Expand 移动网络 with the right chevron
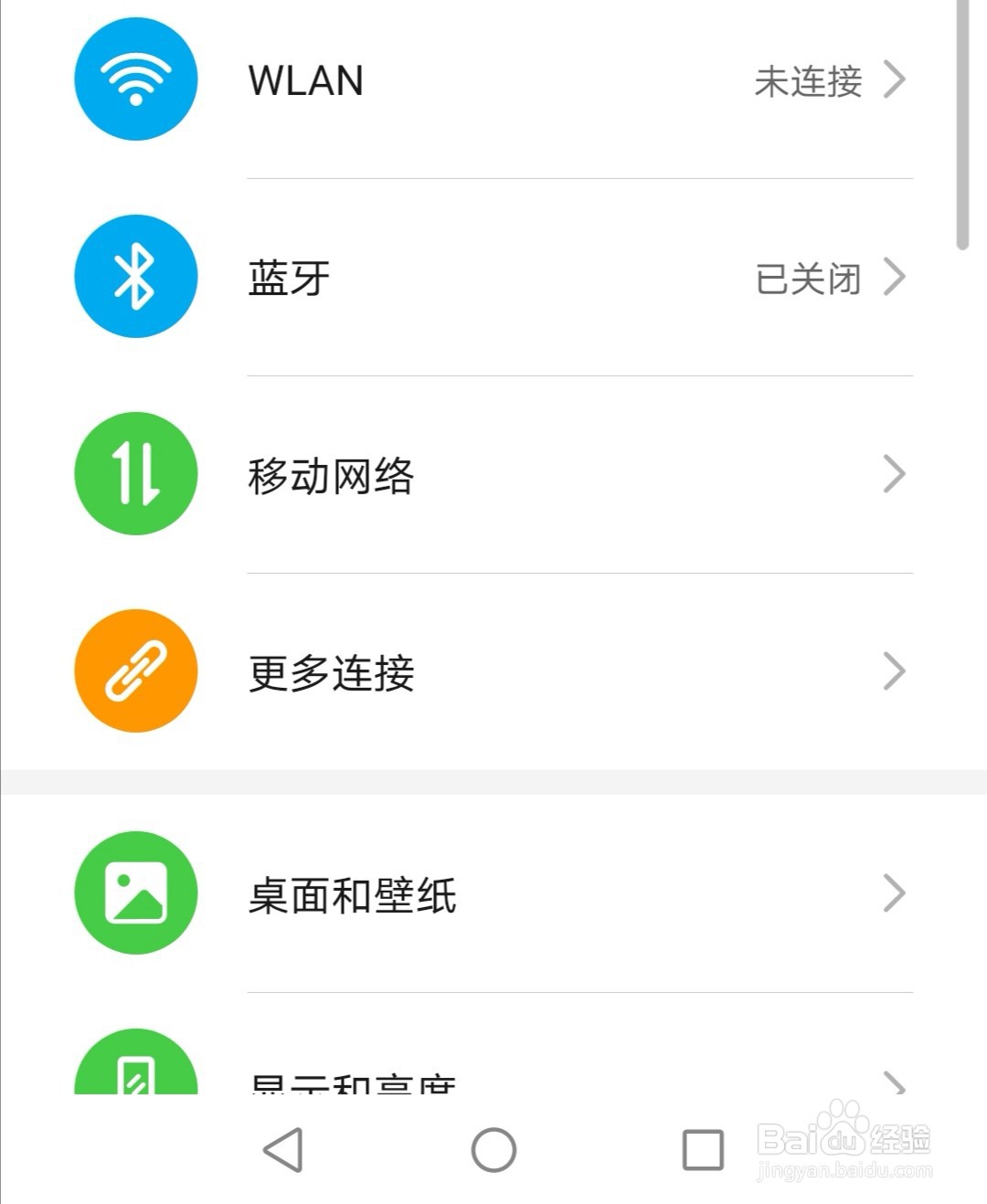Image resolution: width=987 pixels, height=1204 pixels. pos(896,473)
